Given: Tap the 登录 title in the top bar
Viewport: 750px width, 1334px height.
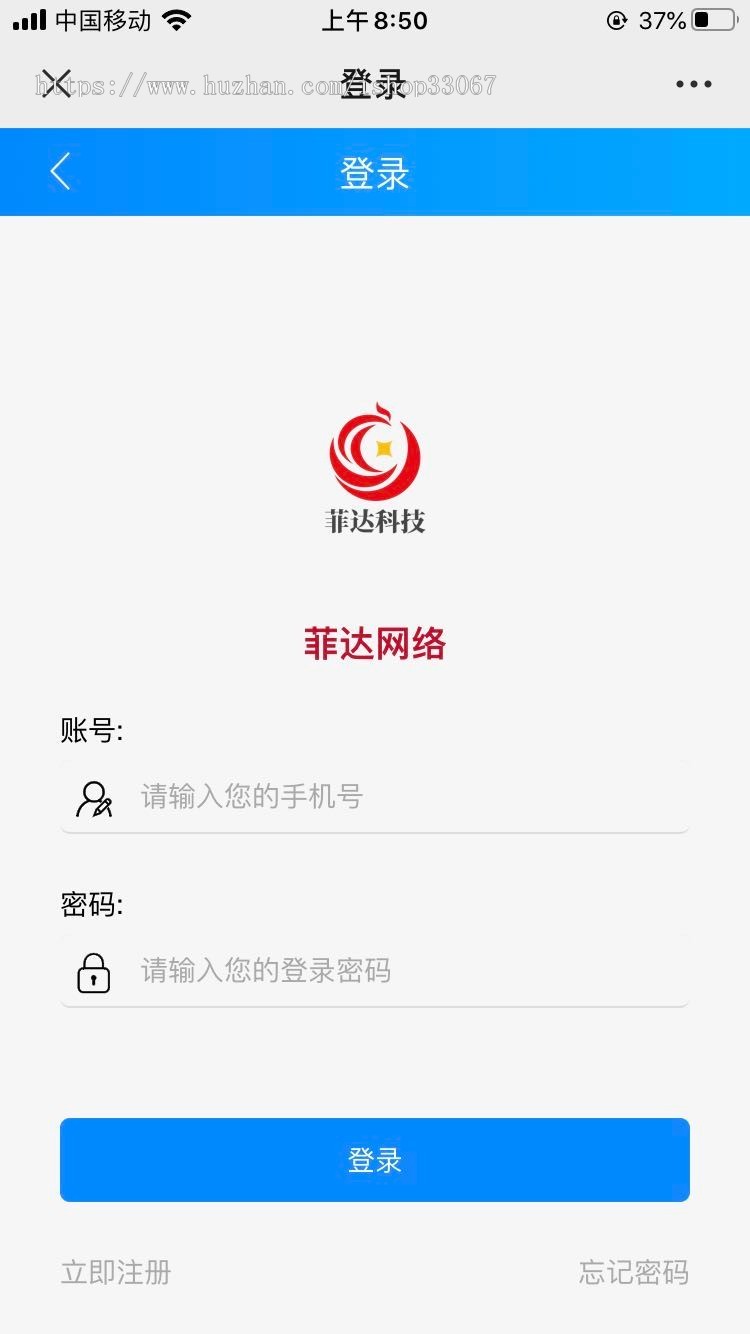Looking at the screenshot, I should (375, 84).
